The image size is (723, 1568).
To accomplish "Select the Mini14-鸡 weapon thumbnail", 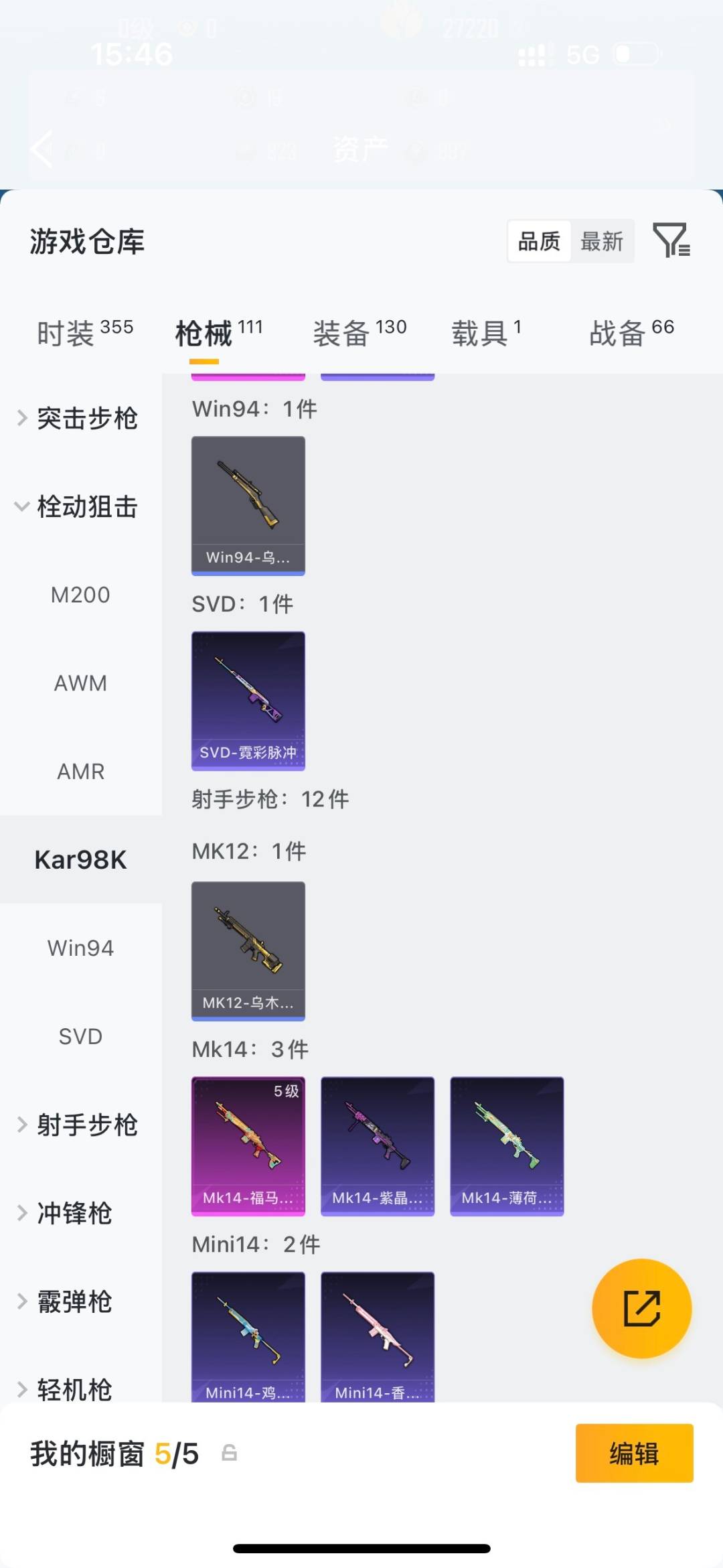I will click(248, 1336).
